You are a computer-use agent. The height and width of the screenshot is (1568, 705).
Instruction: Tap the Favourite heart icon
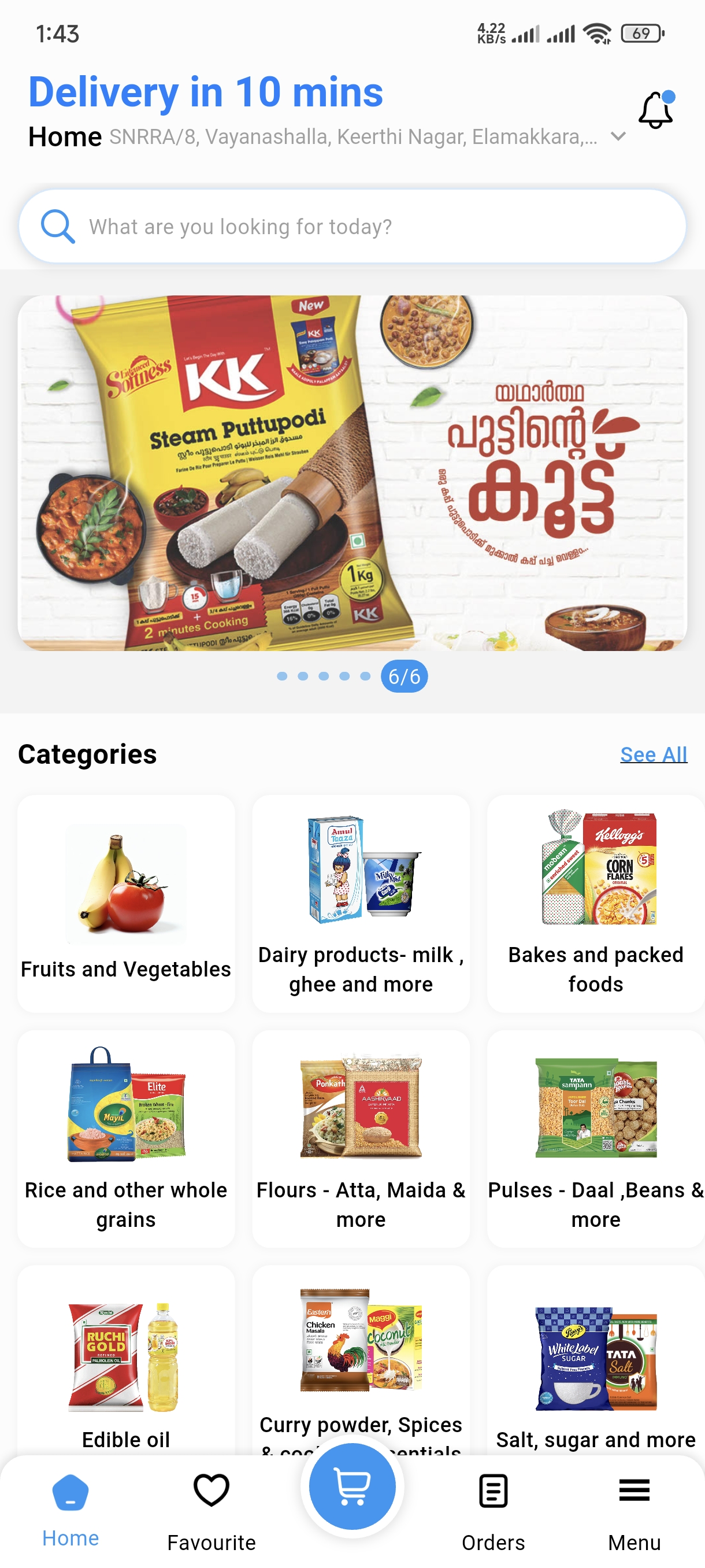211,1490
